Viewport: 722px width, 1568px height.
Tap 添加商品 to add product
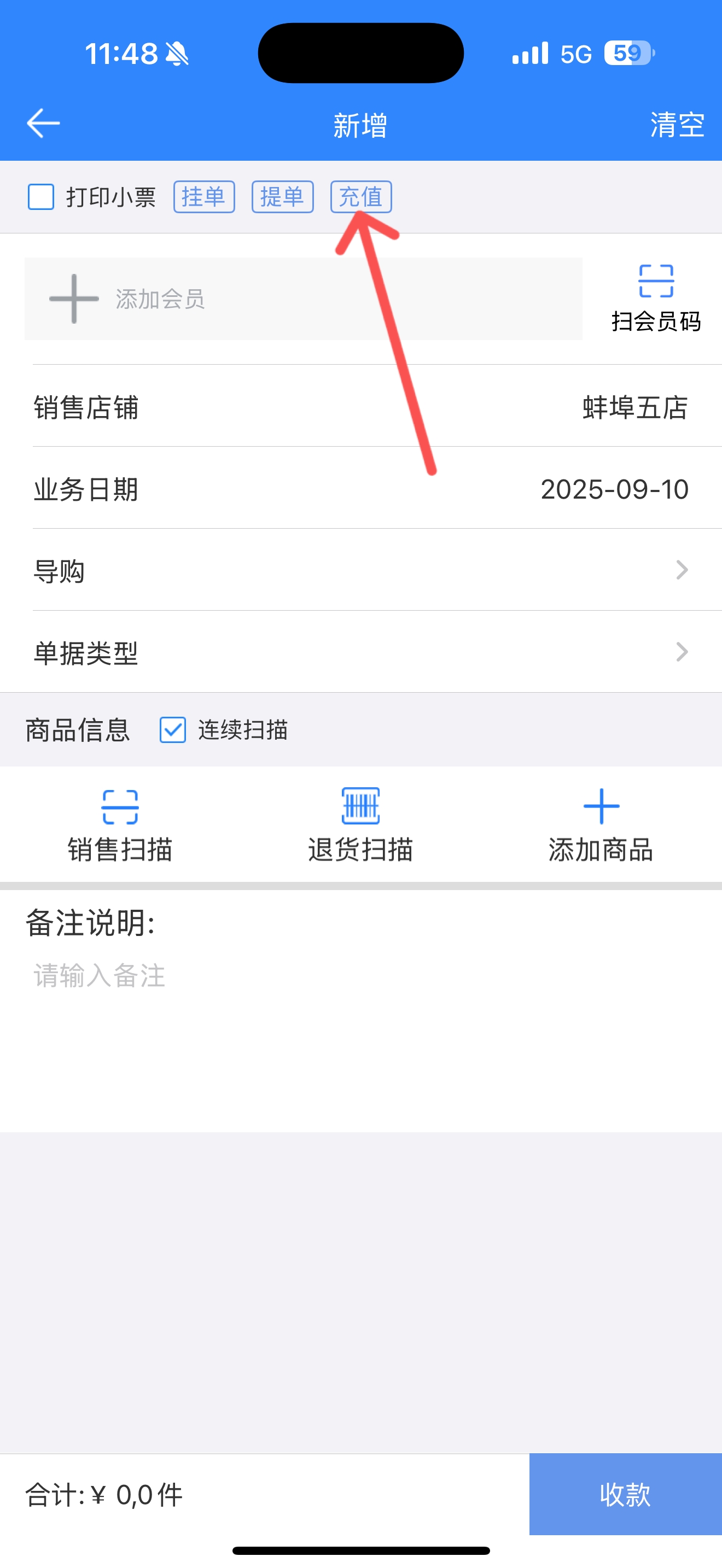pos(601,826)
